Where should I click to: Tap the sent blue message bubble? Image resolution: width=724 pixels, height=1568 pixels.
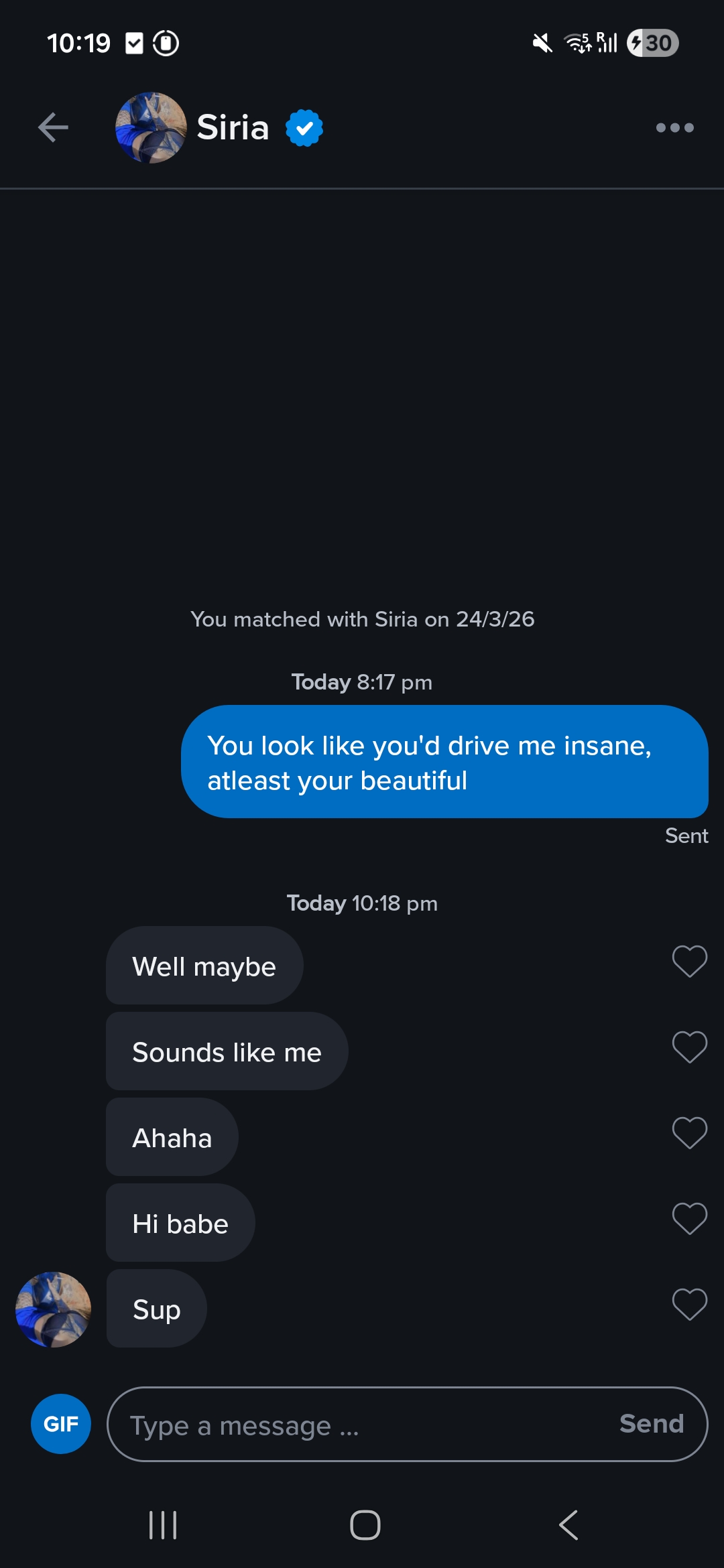click(444, 762)
